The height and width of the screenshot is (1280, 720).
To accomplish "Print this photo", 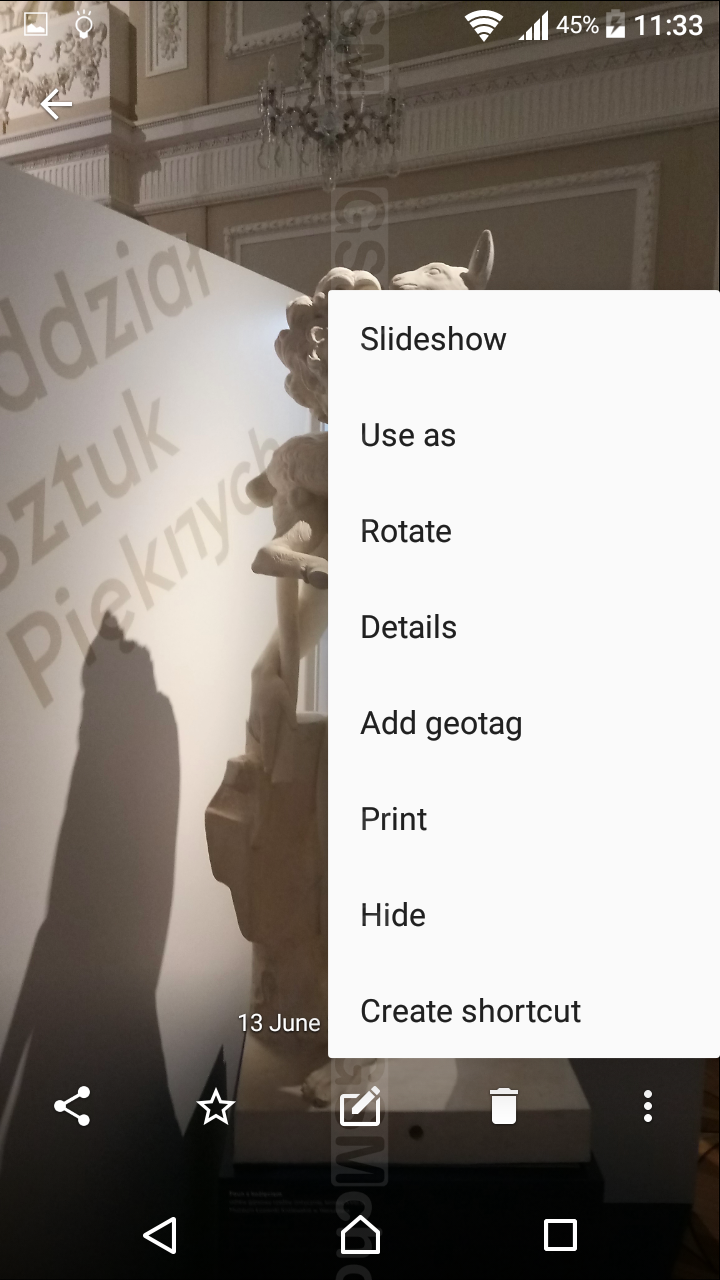I will 524,819.
